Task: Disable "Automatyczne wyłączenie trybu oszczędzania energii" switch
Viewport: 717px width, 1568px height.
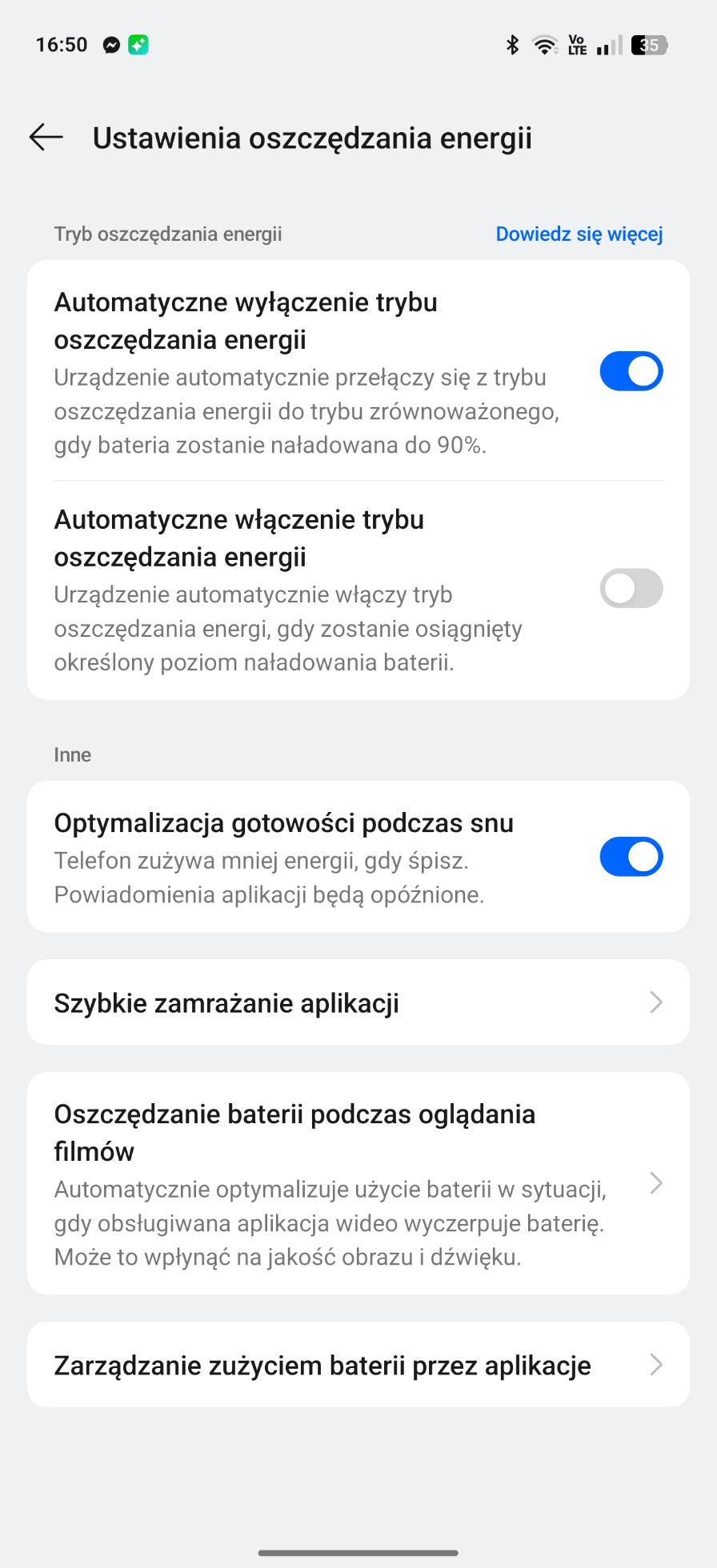Action: point(631,371)
